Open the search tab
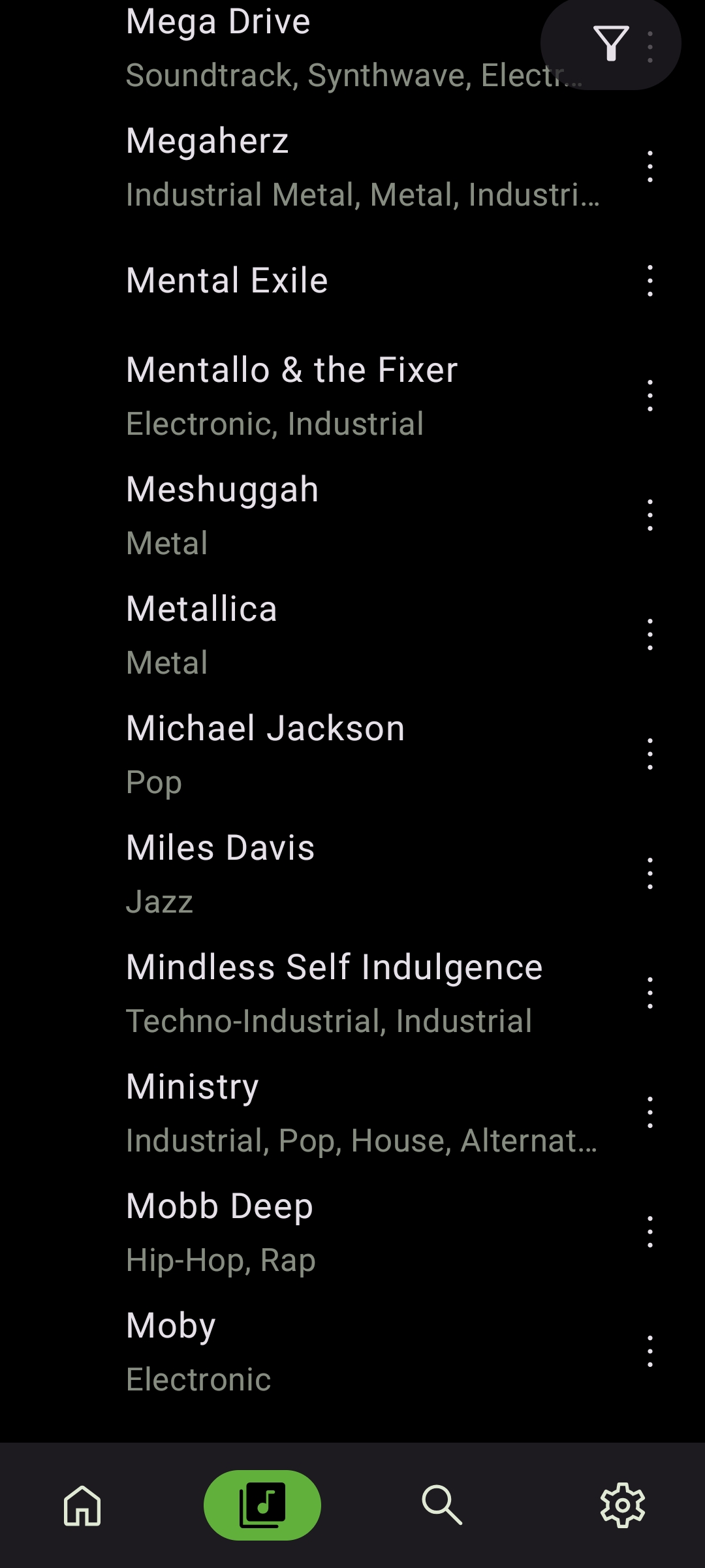705x1568 pixels. point(442,1505)
